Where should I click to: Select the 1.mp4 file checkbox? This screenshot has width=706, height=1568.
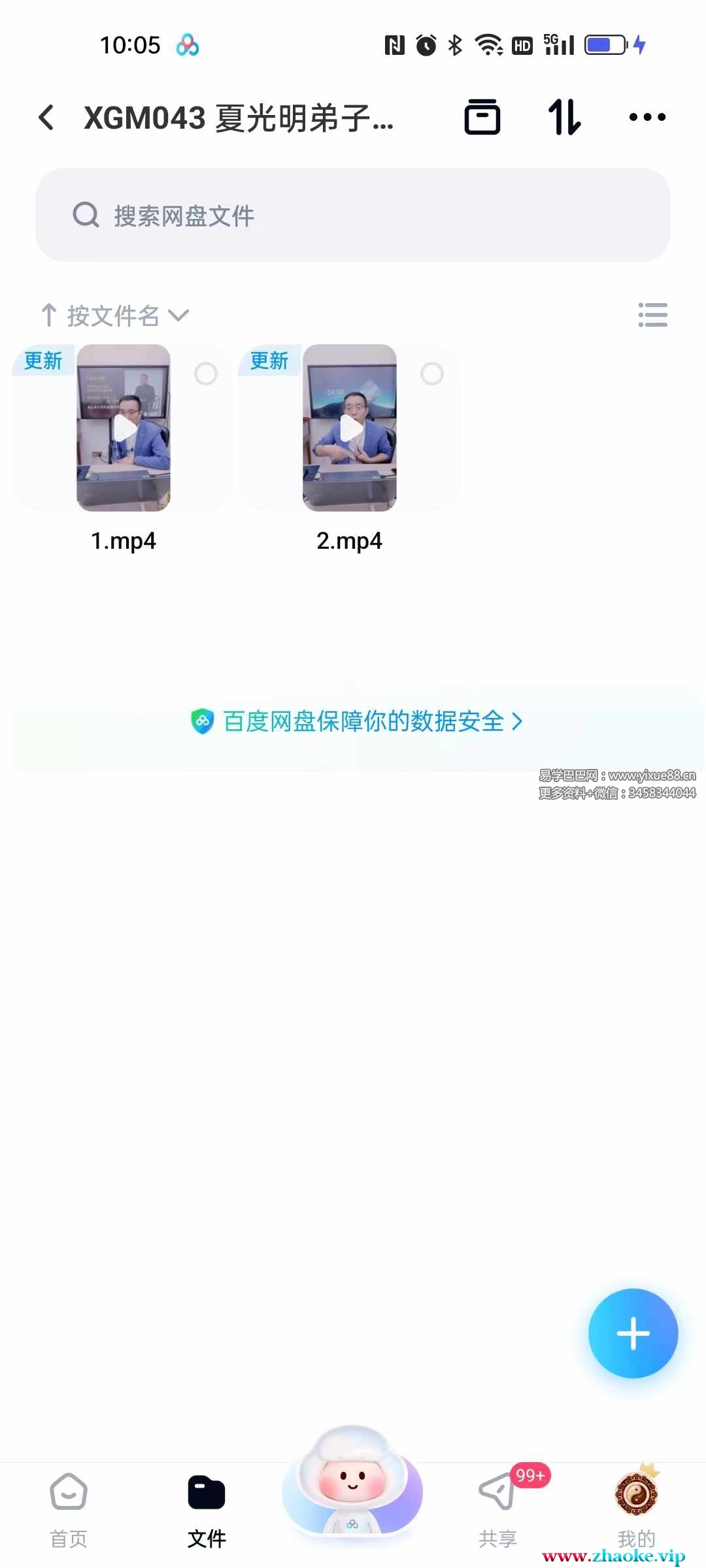pyautogui.click(x=206, y=374)
